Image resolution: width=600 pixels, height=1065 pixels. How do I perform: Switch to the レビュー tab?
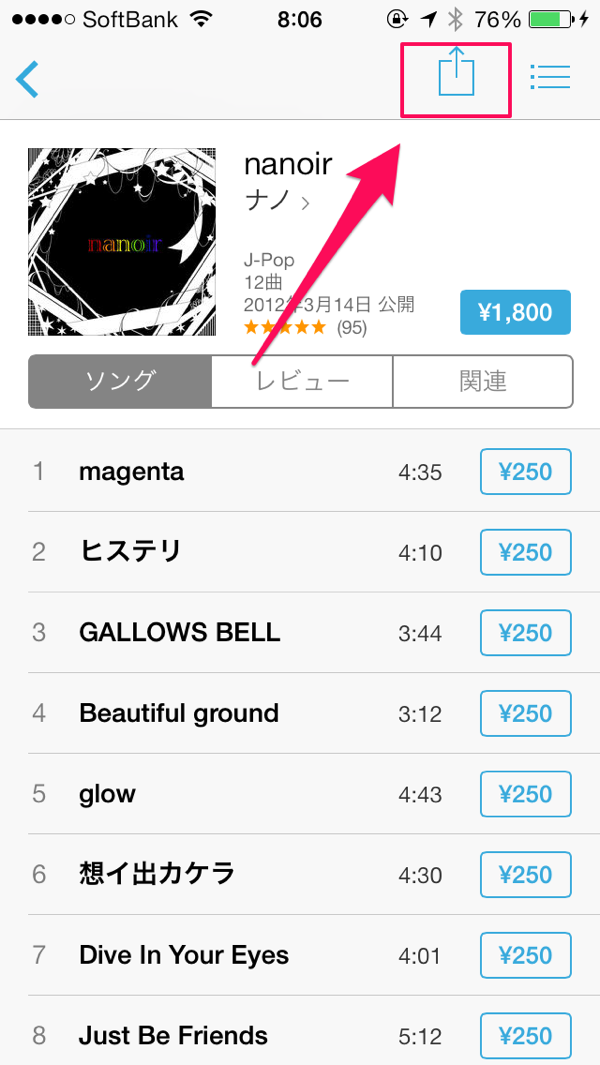click(302, 381)
